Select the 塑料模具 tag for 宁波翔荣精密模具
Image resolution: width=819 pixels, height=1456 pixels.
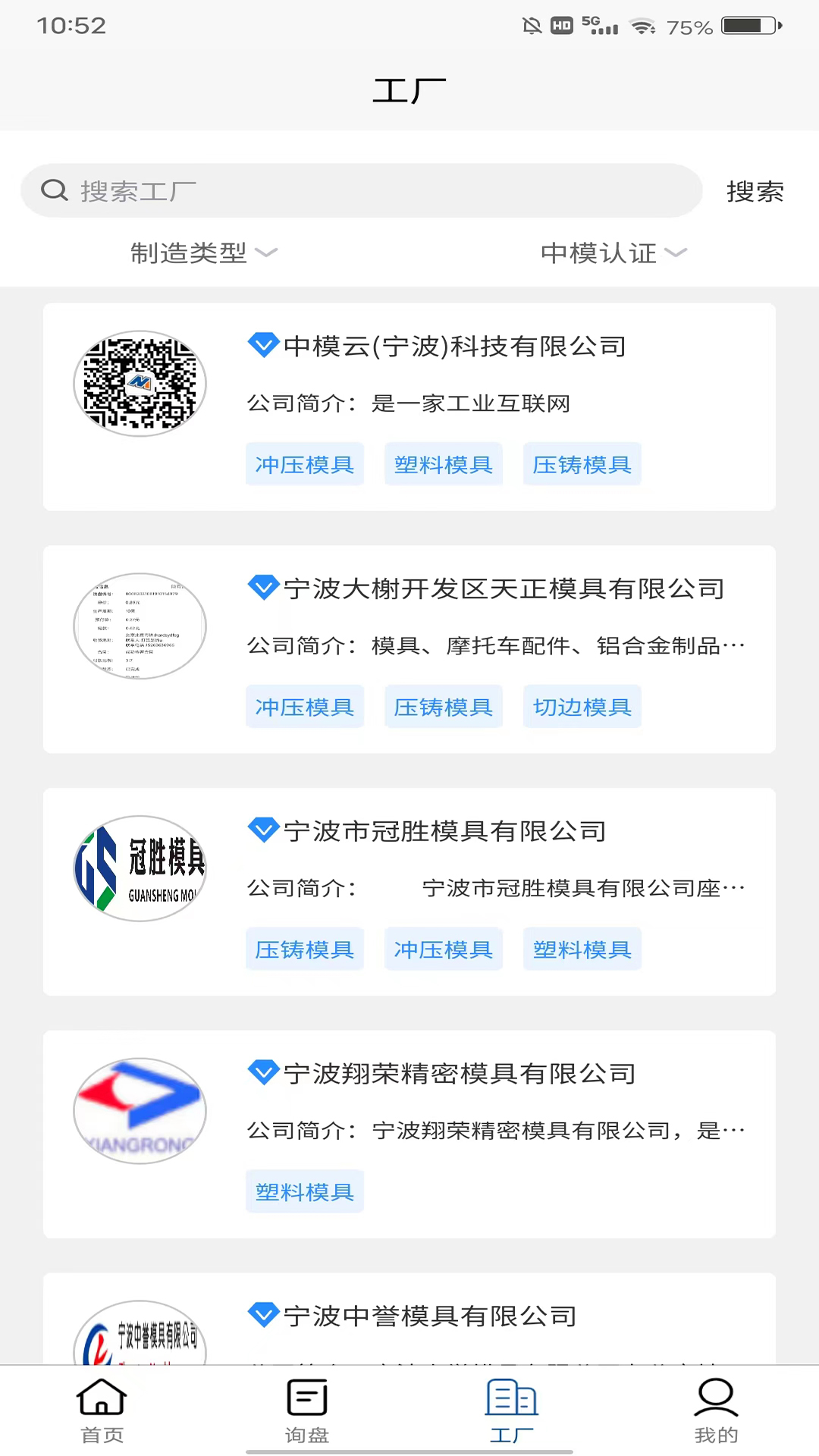click(304, 1191)
